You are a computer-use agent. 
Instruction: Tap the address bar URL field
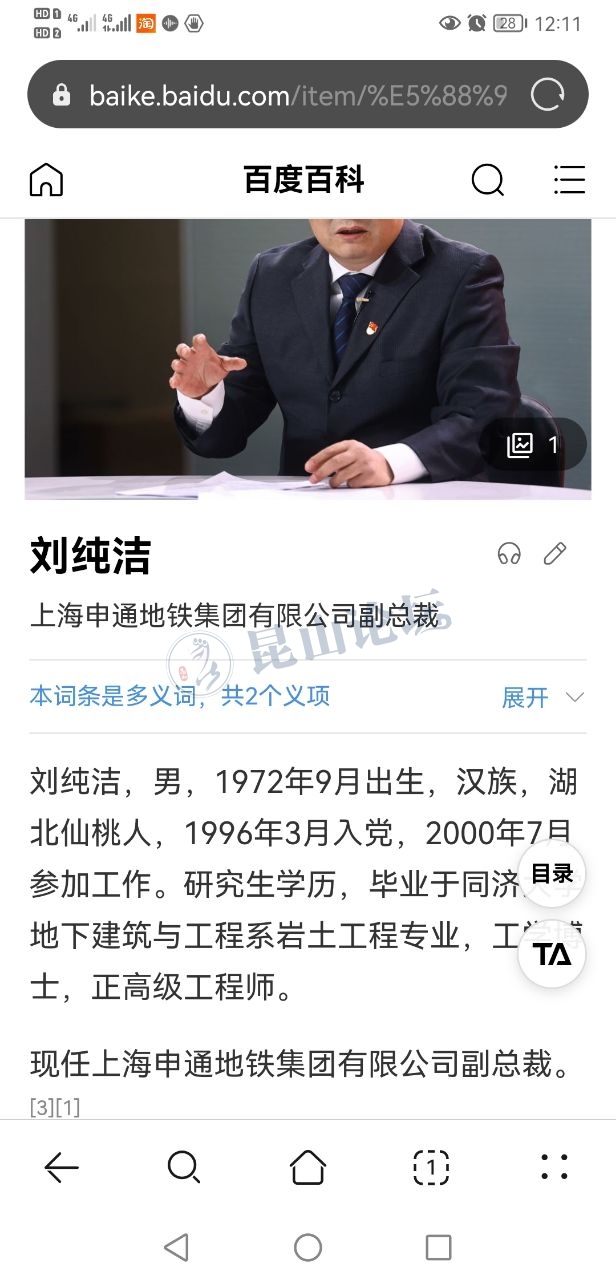[x=297, y=95]
